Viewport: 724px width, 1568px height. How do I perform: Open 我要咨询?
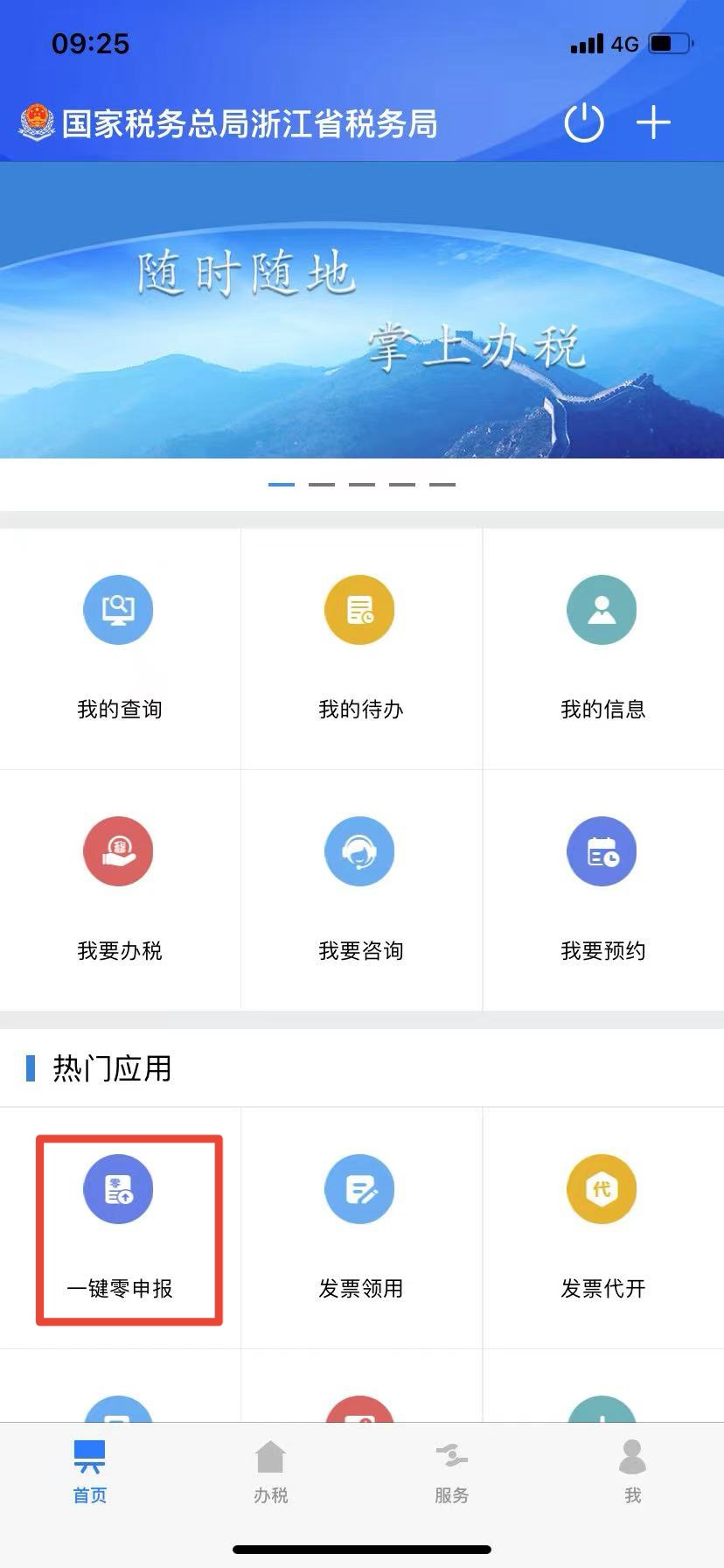click(361, 890)
